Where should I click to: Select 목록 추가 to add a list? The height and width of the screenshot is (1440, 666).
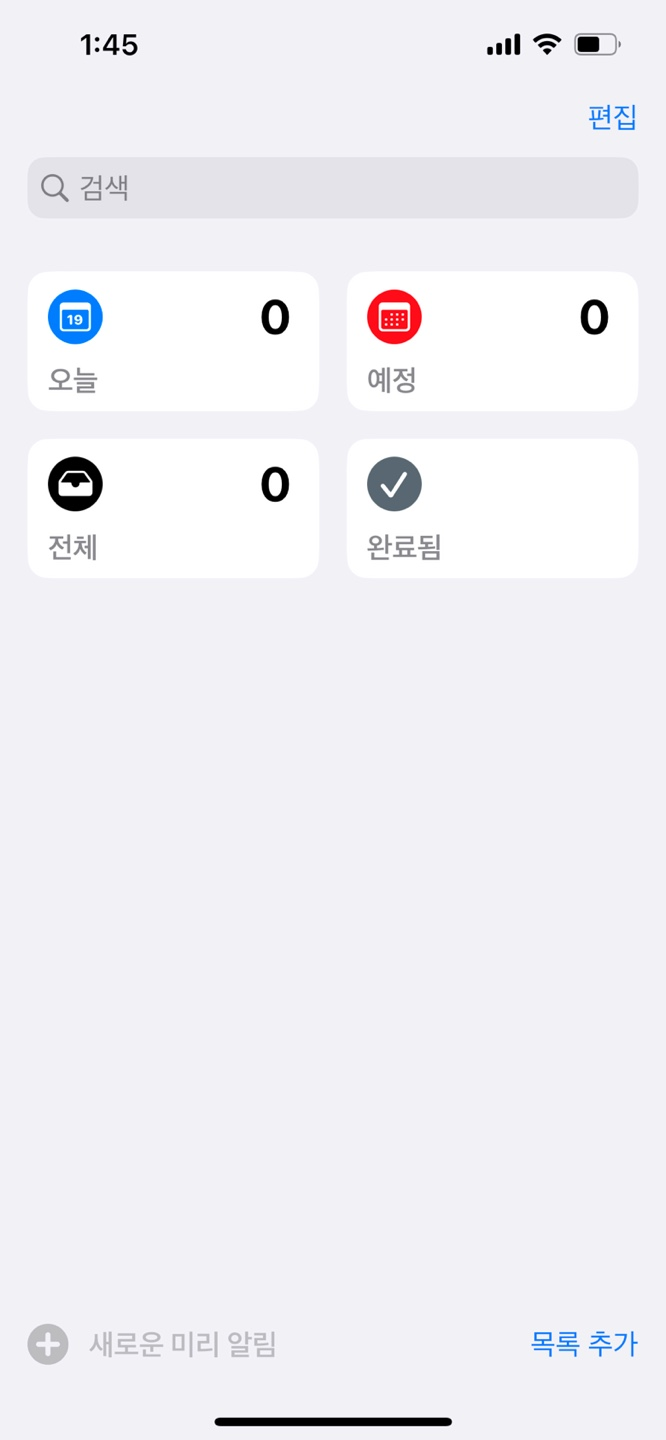pyautogui.click(x=584, y=1343)
